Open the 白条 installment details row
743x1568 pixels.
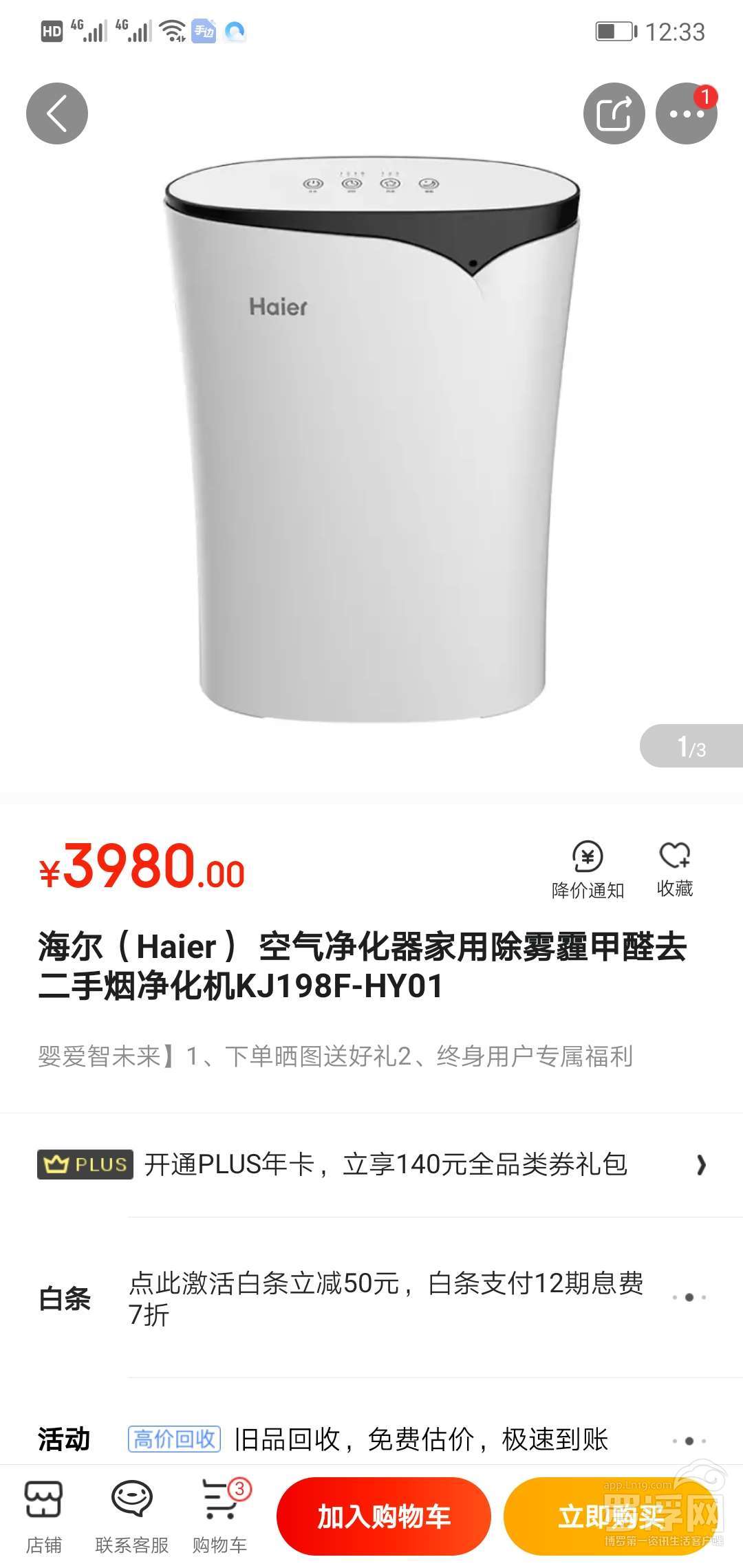[x=371, y=1298]
